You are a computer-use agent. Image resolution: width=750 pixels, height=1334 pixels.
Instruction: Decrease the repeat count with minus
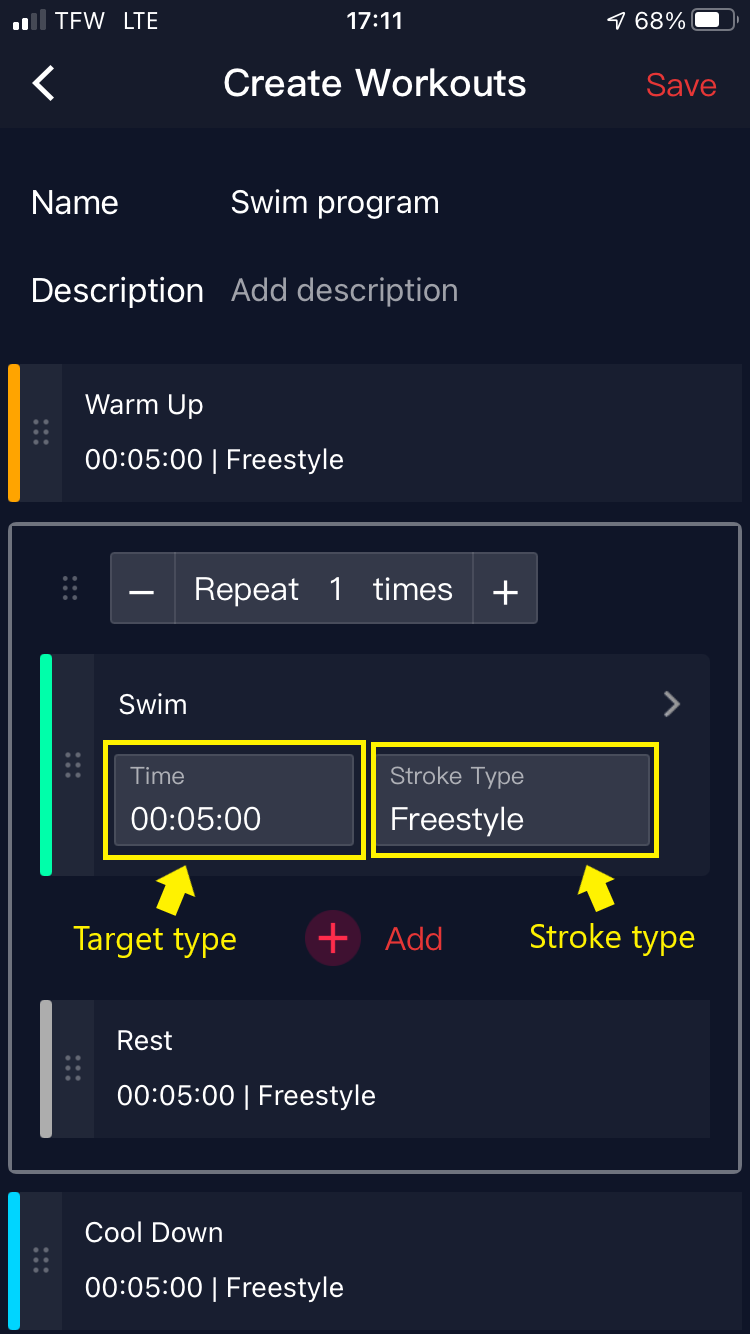142,590
